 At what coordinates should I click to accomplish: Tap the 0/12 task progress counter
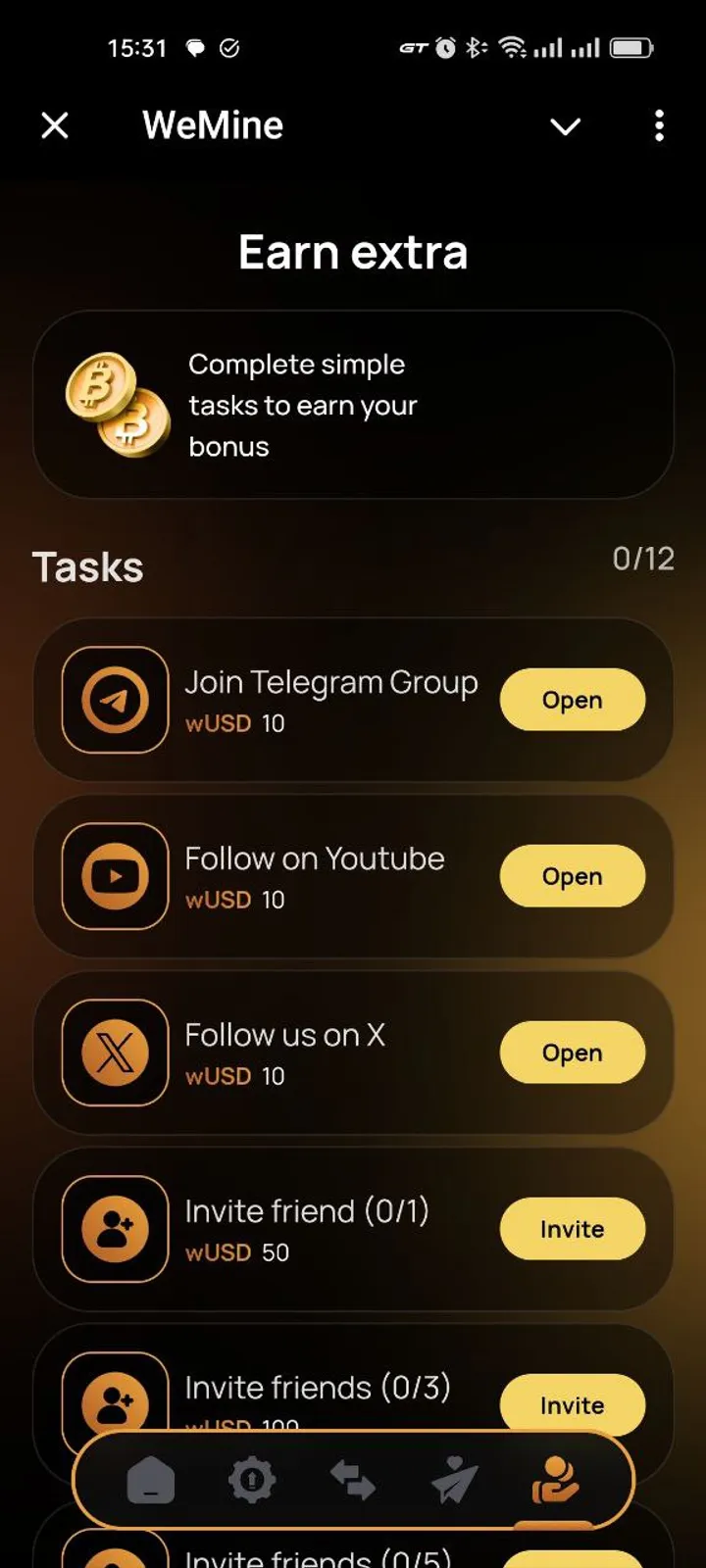[644, 559]
